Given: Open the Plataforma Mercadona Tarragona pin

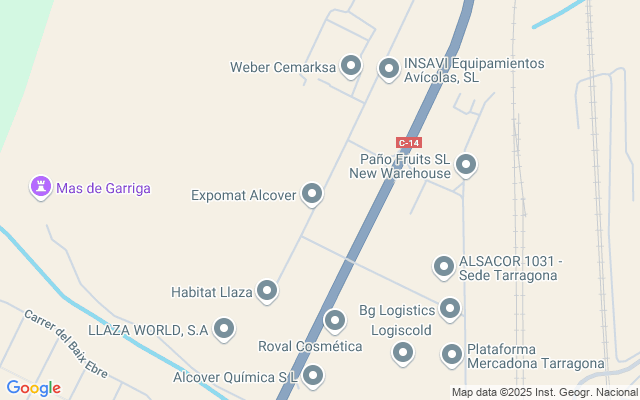Looking at the screenshot, I should [452, 354].
